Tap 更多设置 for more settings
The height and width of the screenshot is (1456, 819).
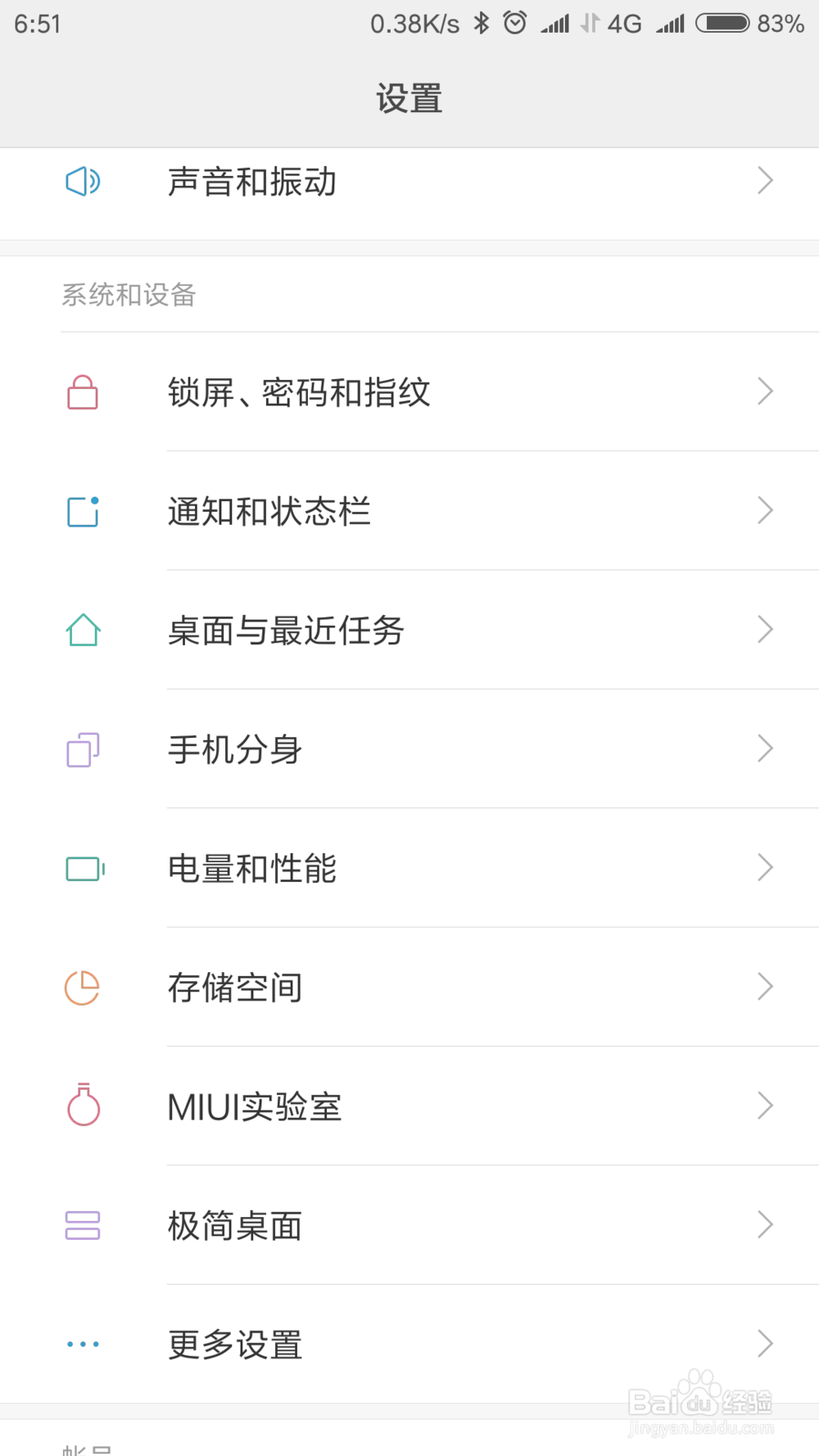click(x=409, y=1345)
